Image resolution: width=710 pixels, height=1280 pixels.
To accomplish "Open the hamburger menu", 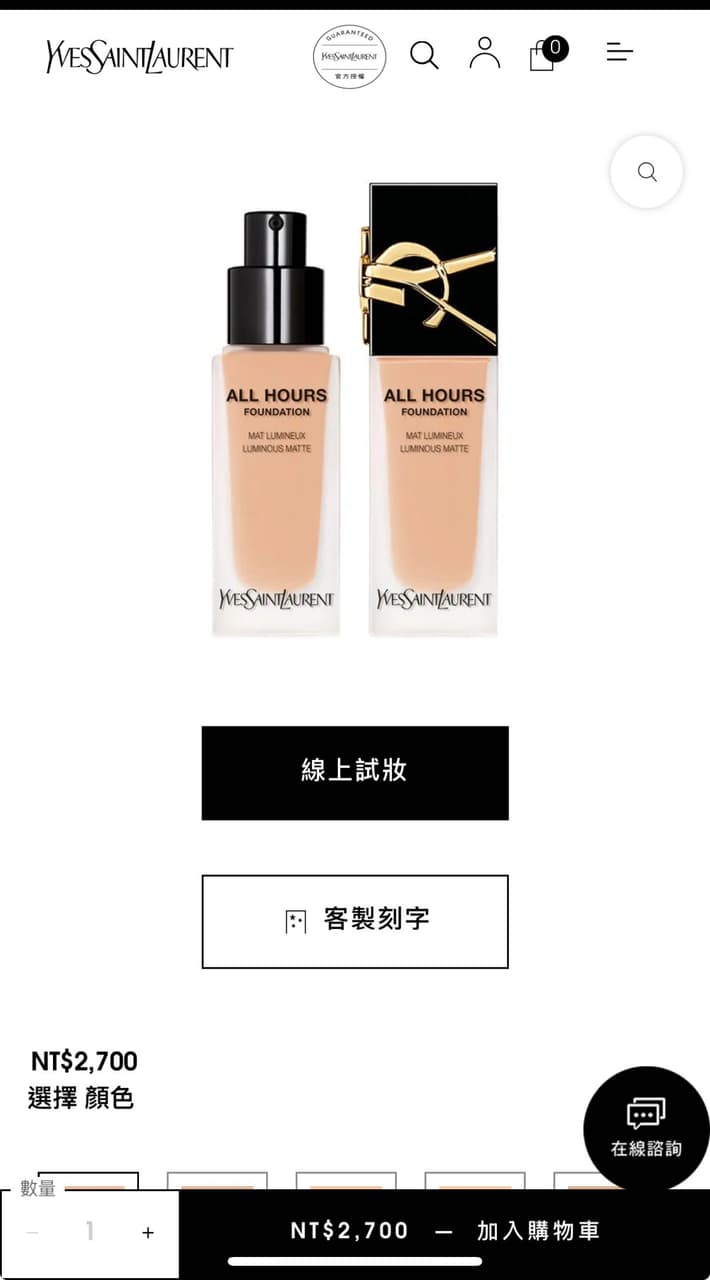I will pos(619,52).
